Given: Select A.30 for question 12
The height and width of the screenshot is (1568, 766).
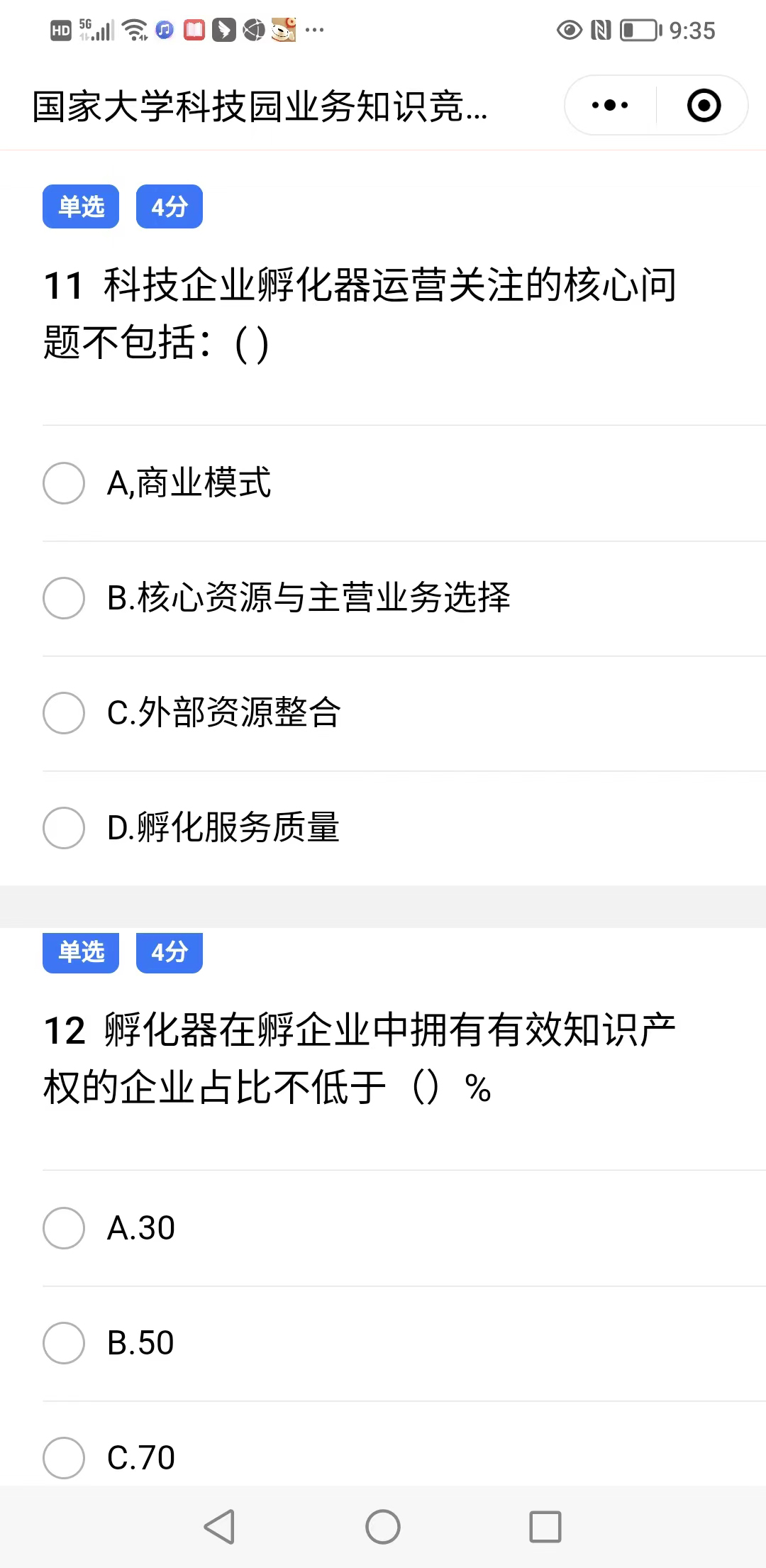Looking at the screenshot, I should 64,1228.
